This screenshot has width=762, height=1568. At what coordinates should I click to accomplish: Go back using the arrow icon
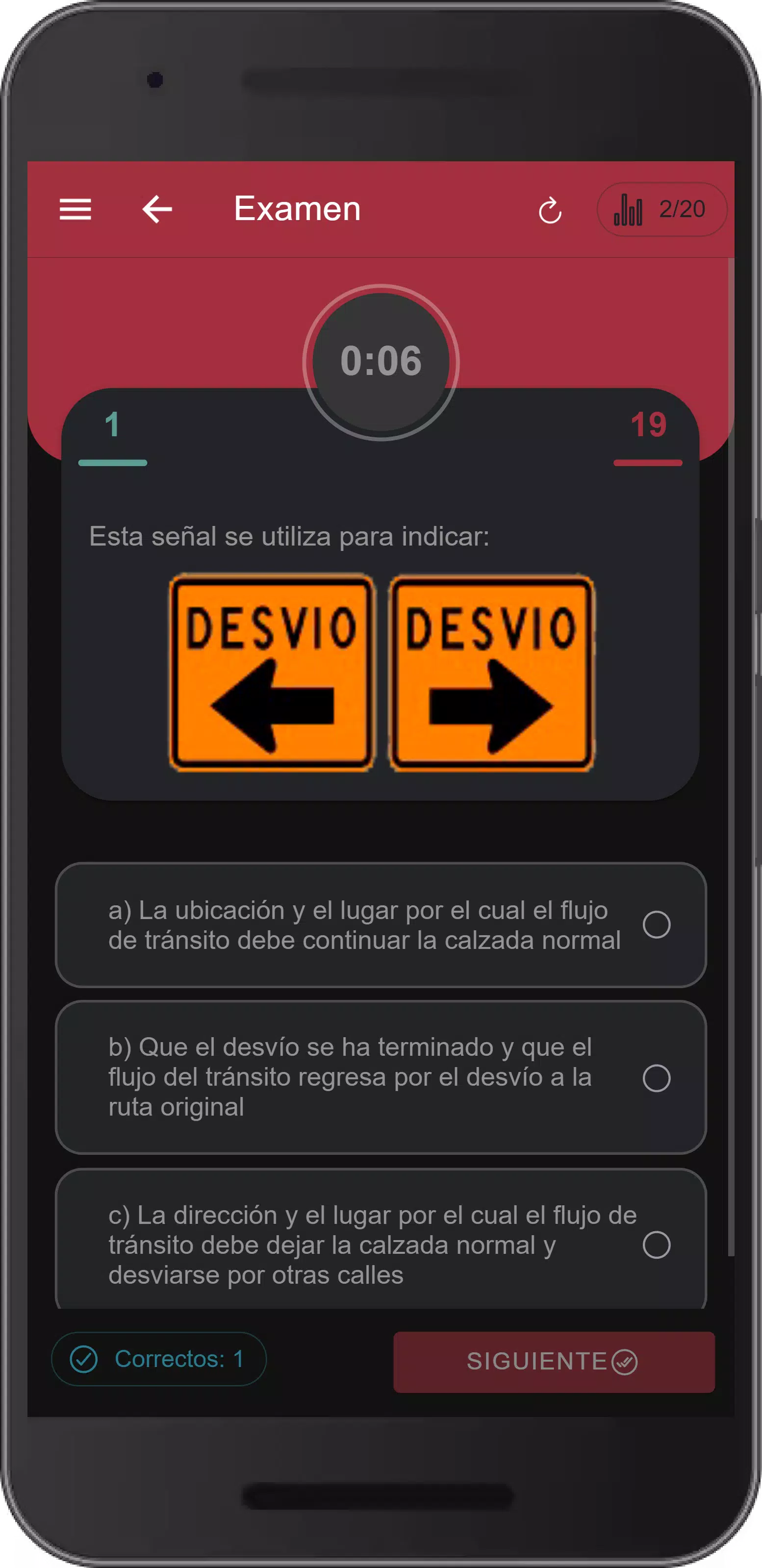click(x=157, y=209)
